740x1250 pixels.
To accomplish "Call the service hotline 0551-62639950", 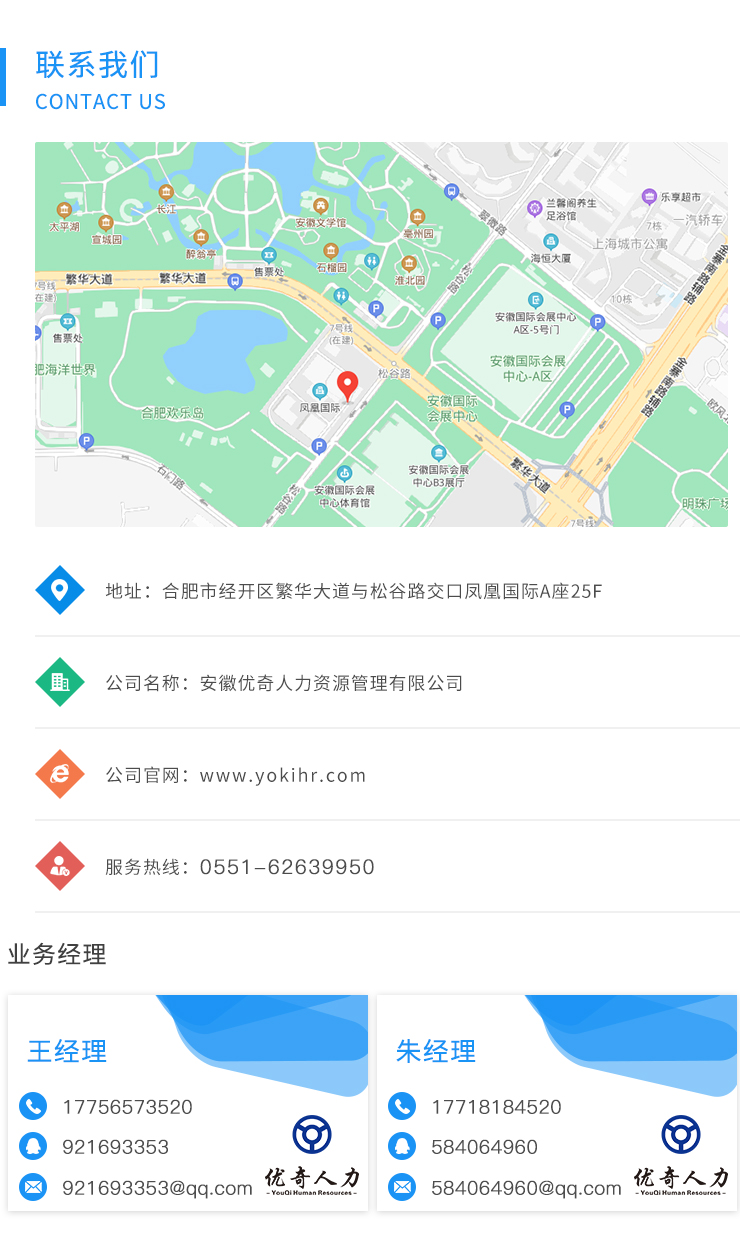I will click(287, 867).
